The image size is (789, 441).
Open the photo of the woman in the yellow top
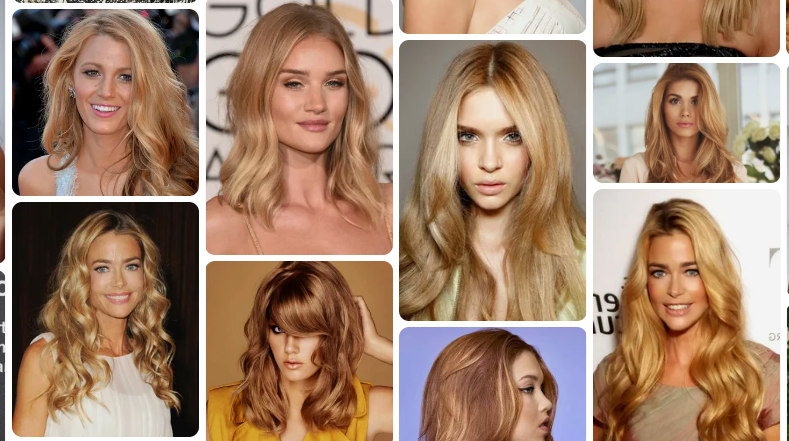tap(299, 351)
